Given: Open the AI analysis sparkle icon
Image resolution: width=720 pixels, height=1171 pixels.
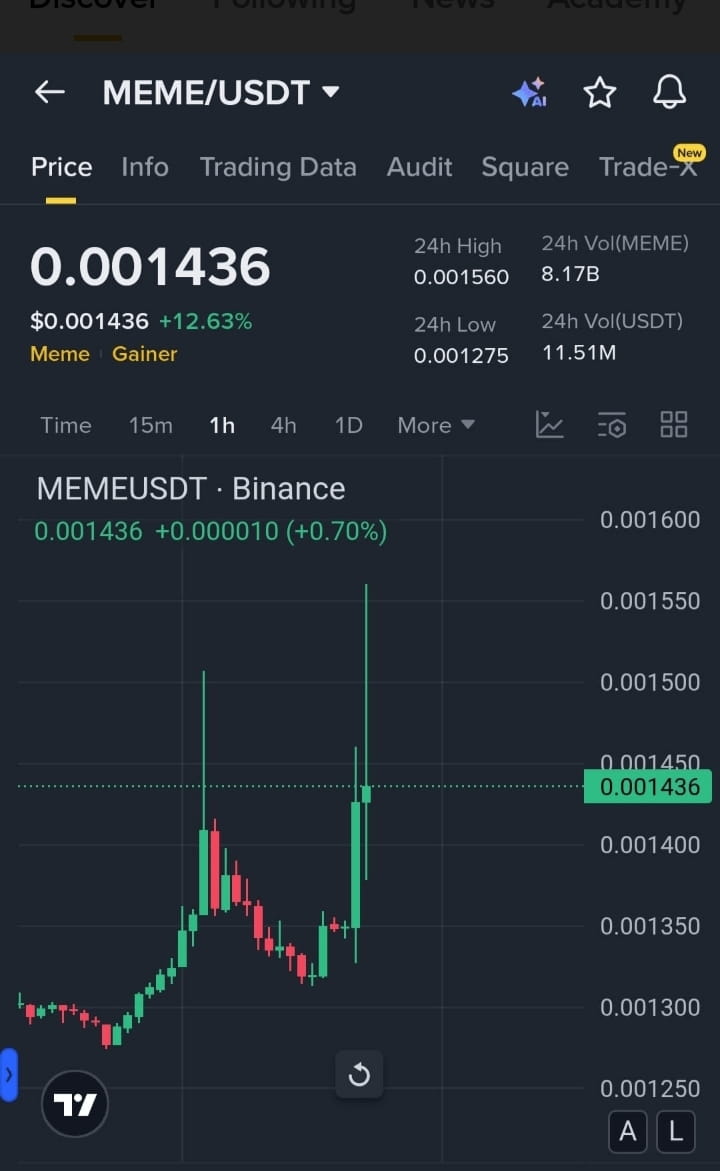Looking at the screenshot, I should point(529,93).
